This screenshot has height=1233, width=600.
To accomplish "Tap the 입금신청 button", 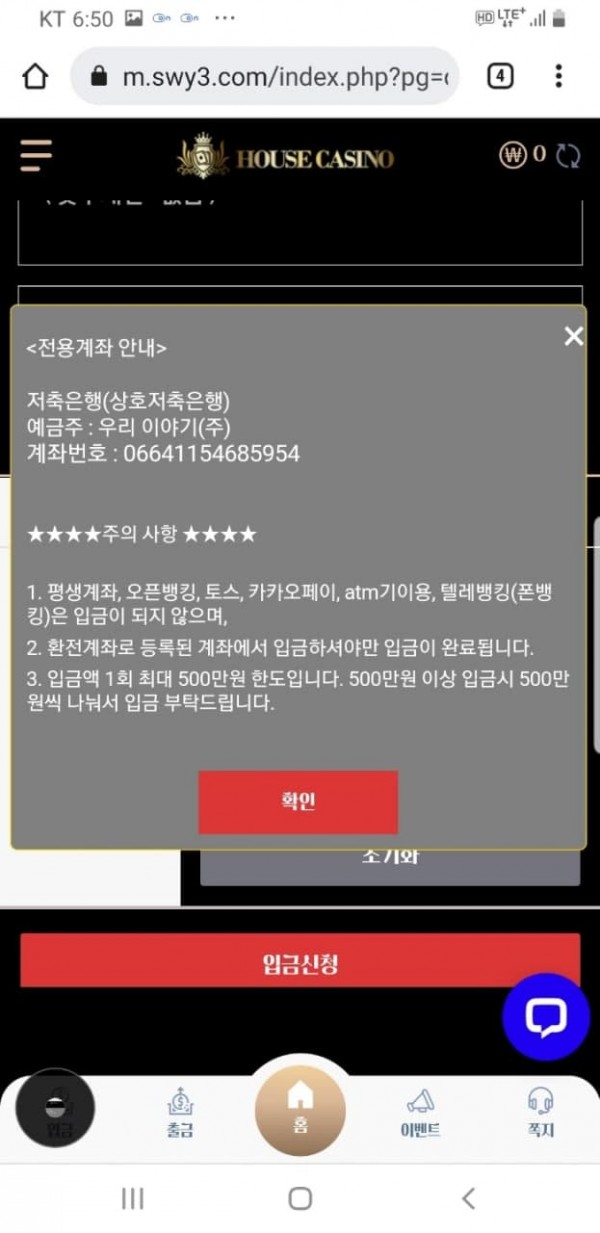I will click(x=300, y=961).
